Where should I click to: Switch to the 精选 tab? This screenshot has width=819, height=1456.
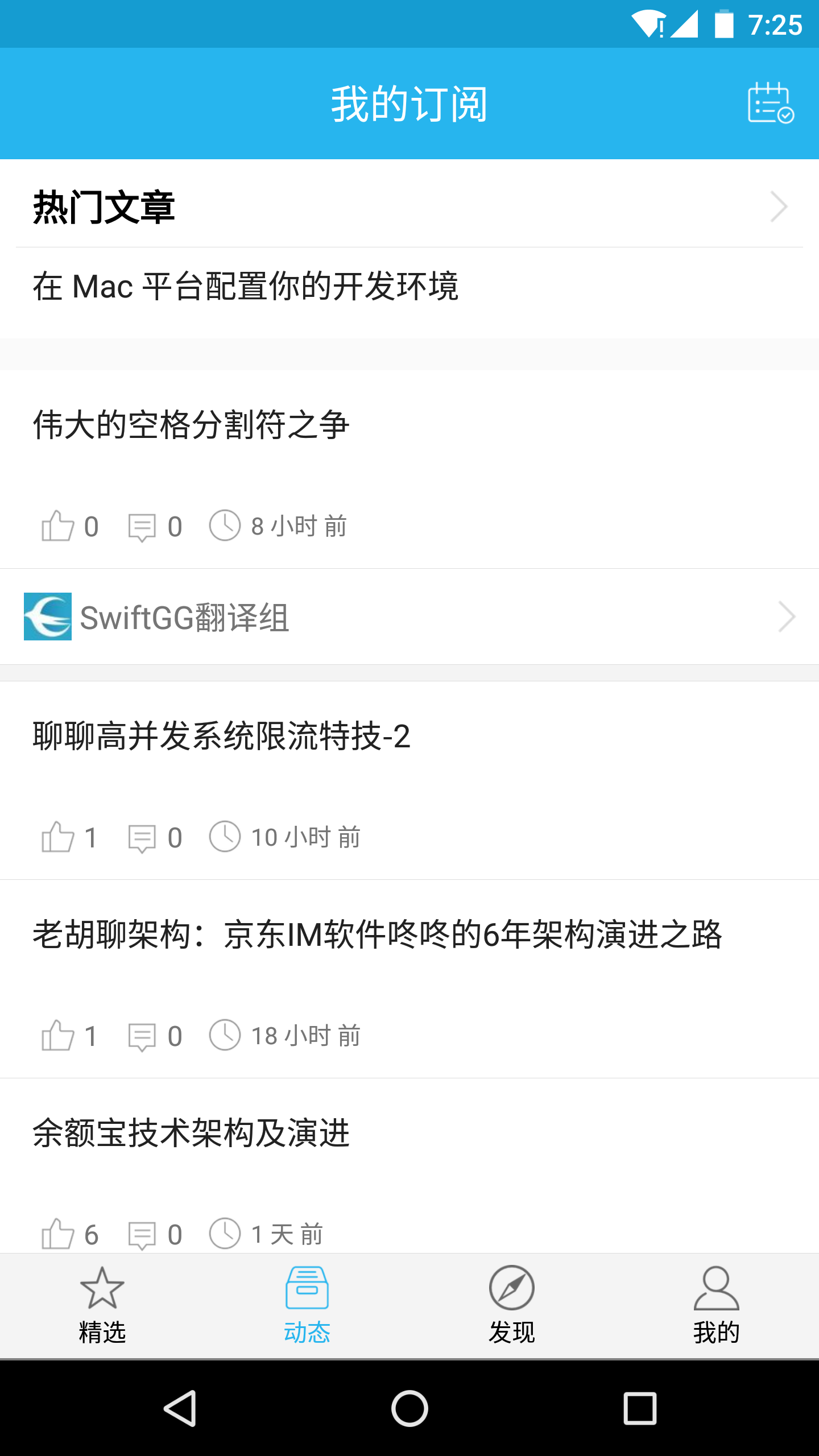tap(102, 1306)
